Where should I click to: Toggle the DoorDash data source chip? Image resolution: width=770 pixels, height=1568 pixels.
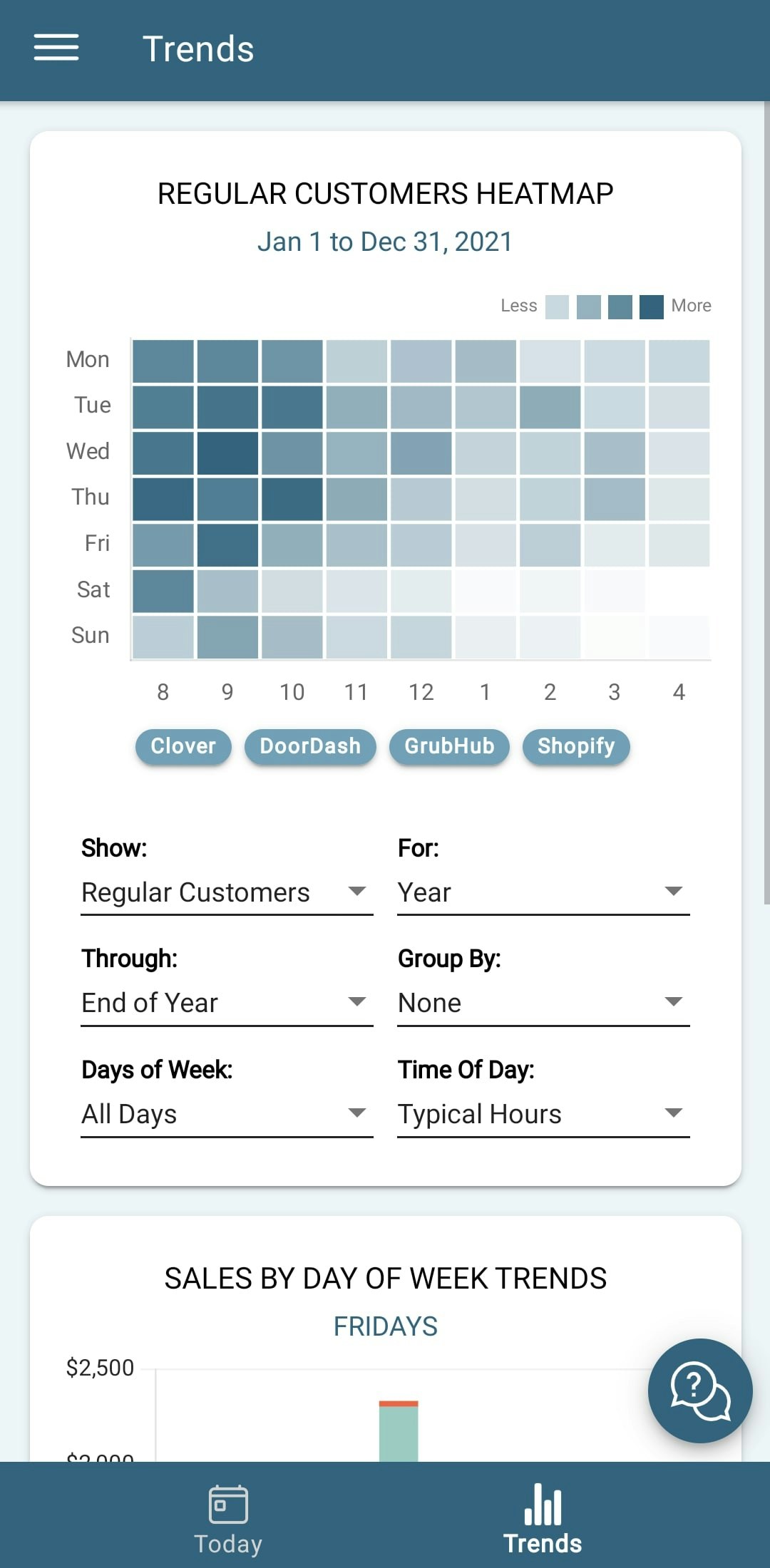[x=310, y=746]
